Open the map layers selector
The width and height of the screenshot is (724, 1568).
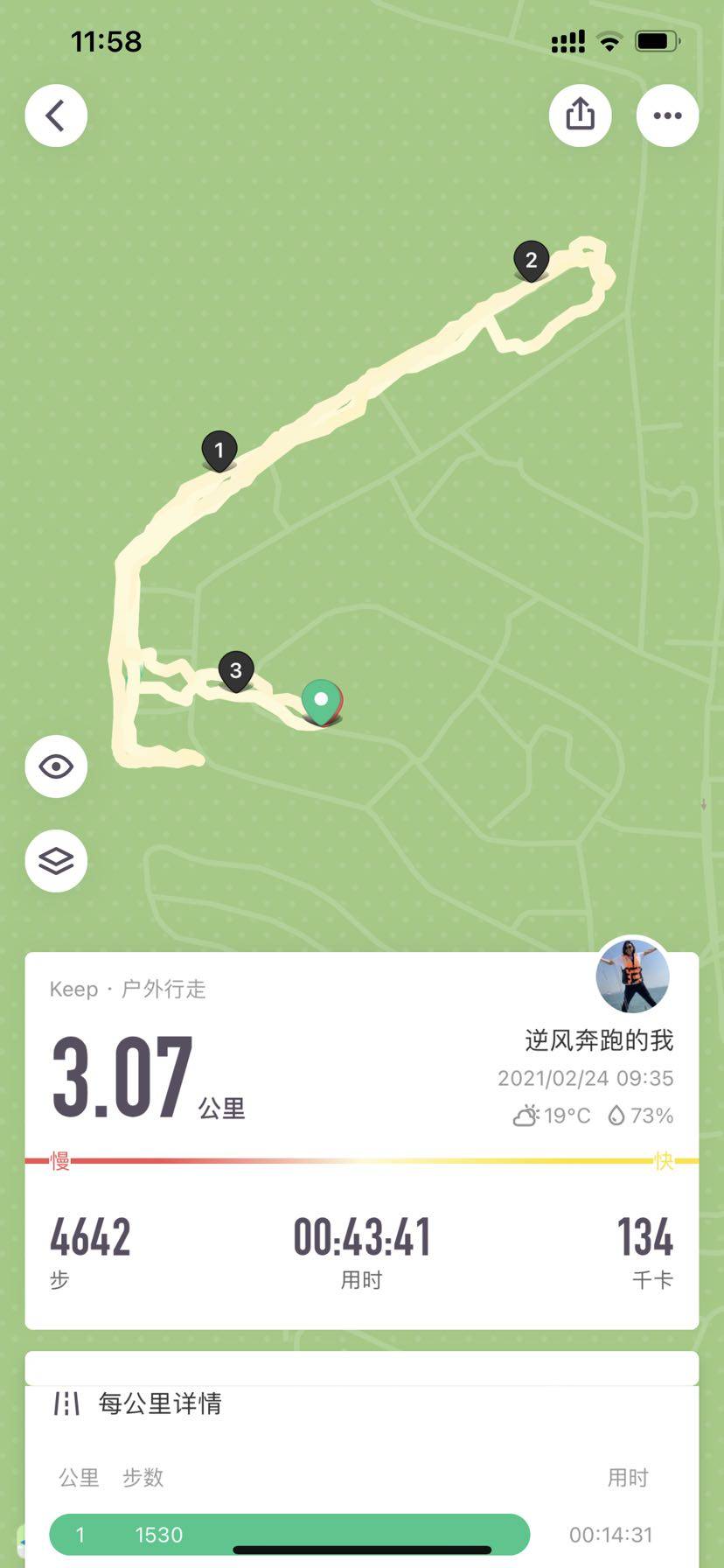(56, 861)
